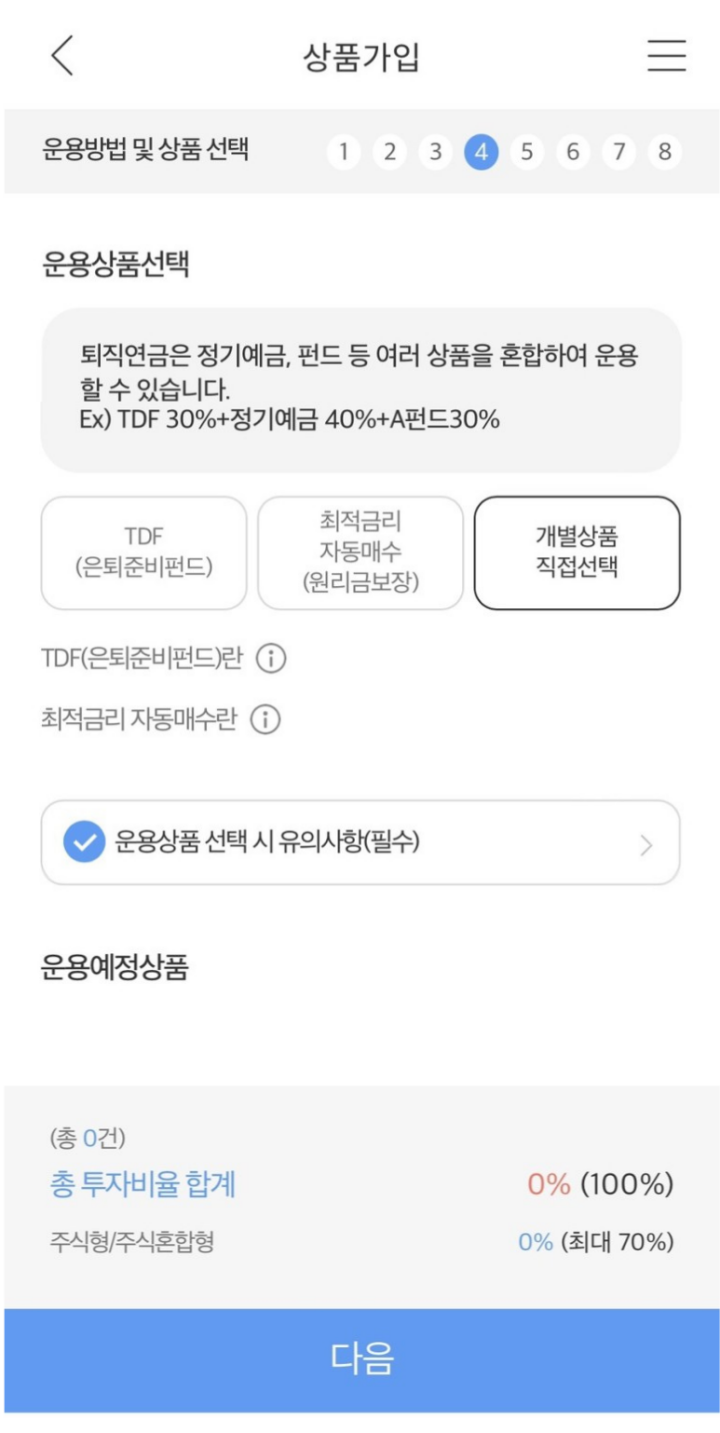Tap step indicator 8 in the progress bar
This screenshot has height=1433, width=720.
665,152
